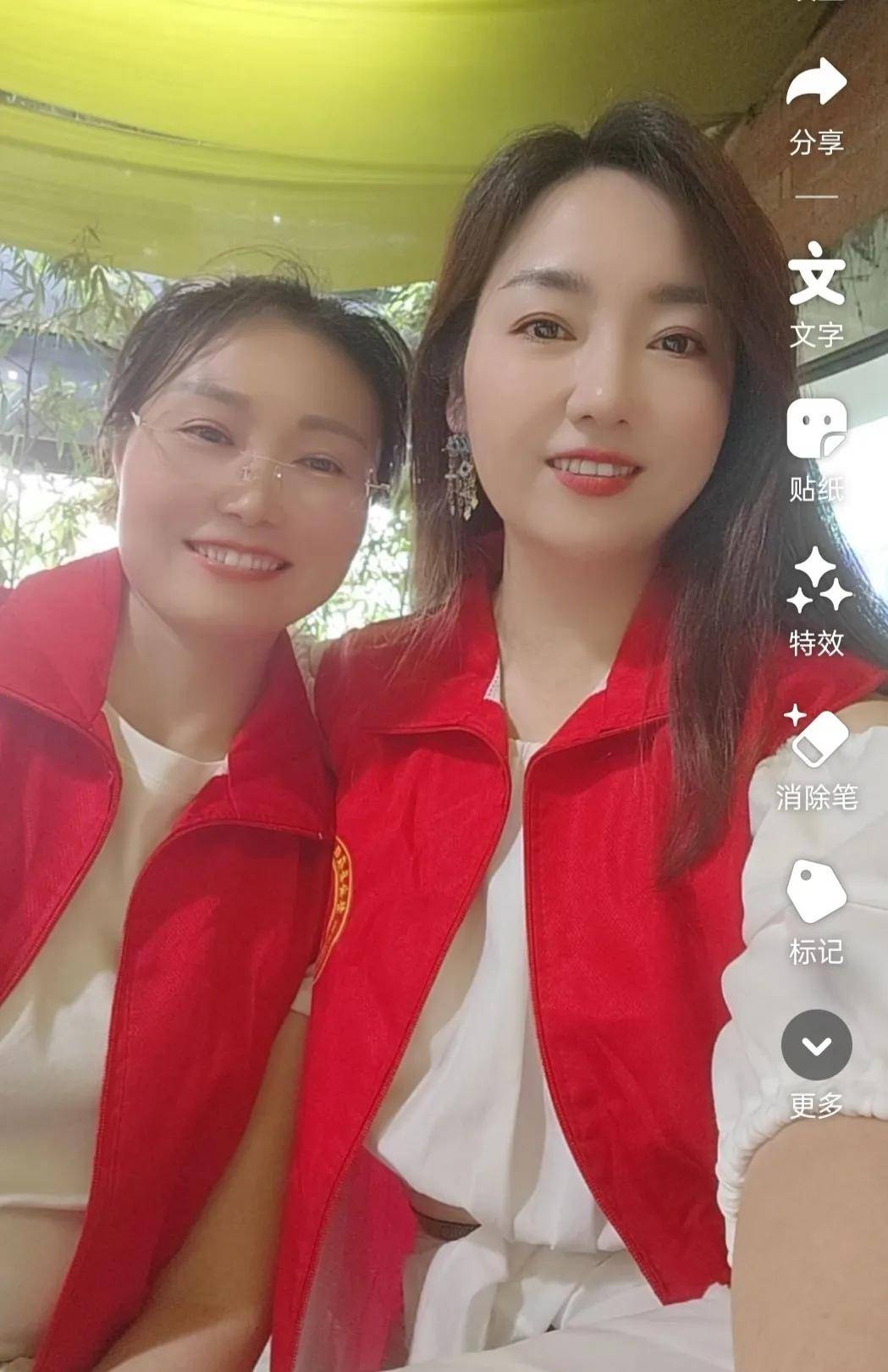Tap the 分享 share arrow

[816, 85]
